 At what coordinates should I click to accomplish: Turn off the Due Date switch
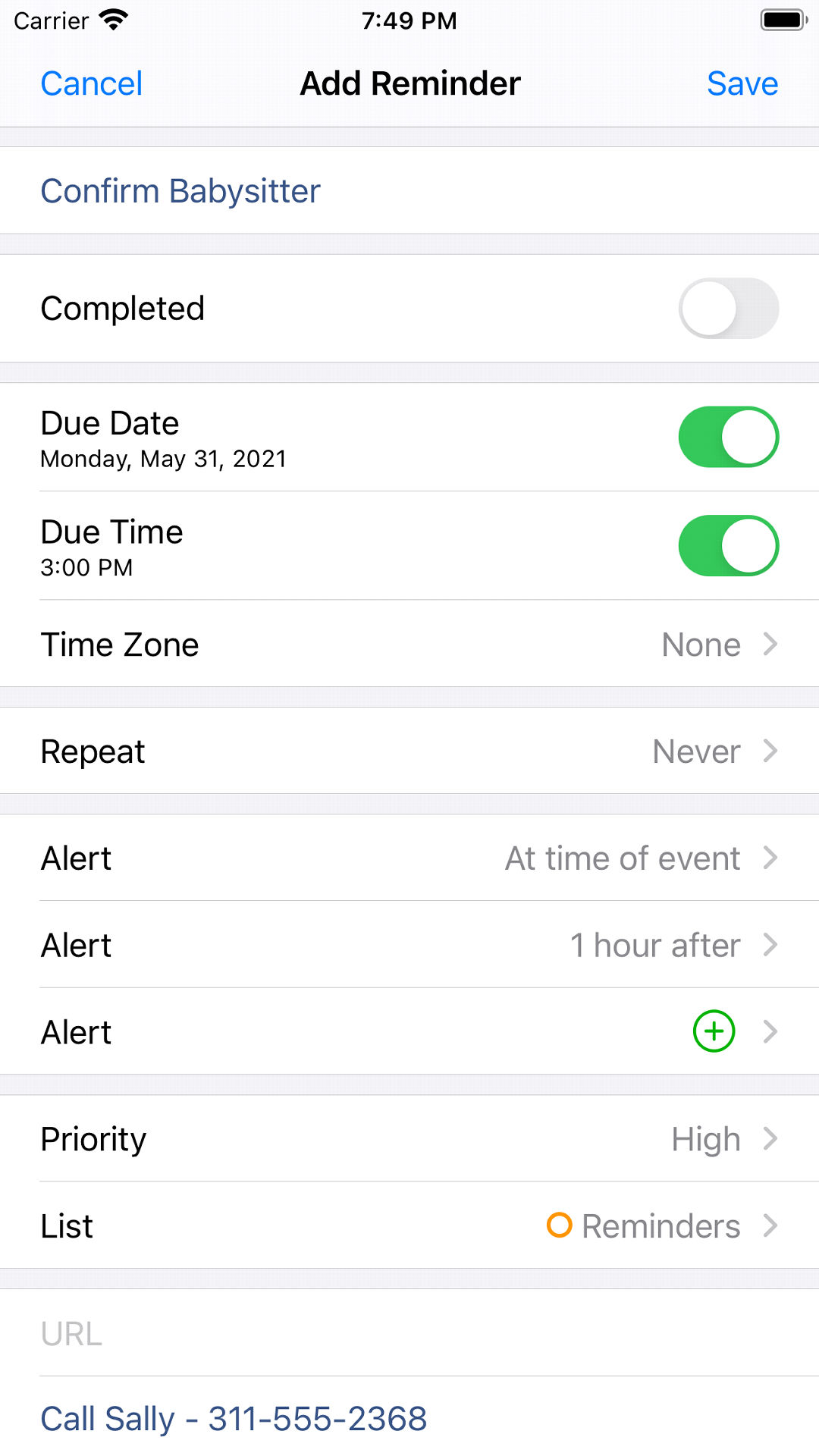[728, 438]
